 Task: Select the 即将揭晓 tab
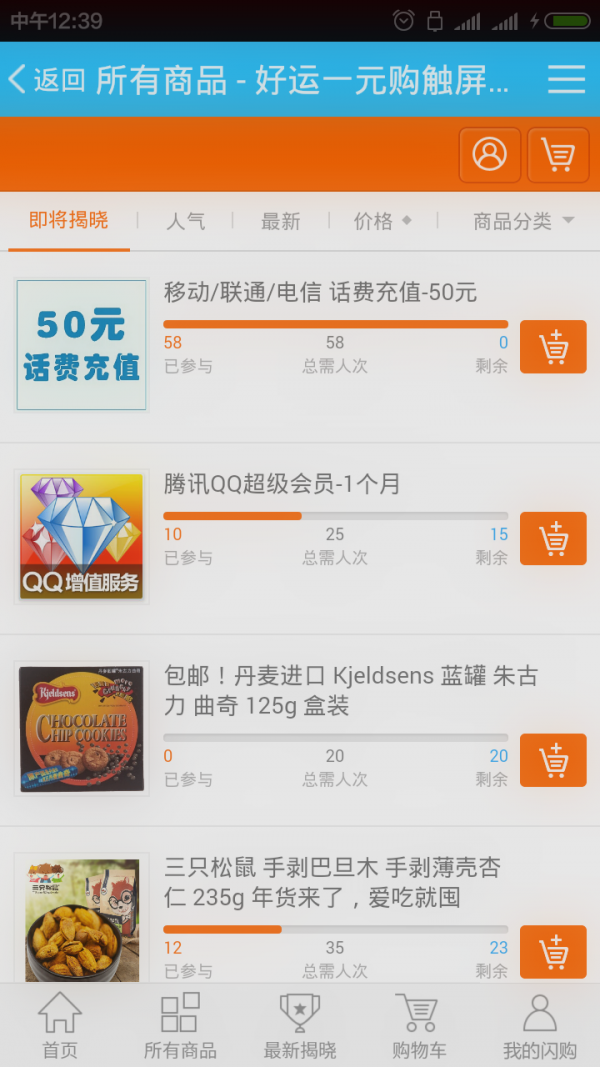(x=68, y=221)
